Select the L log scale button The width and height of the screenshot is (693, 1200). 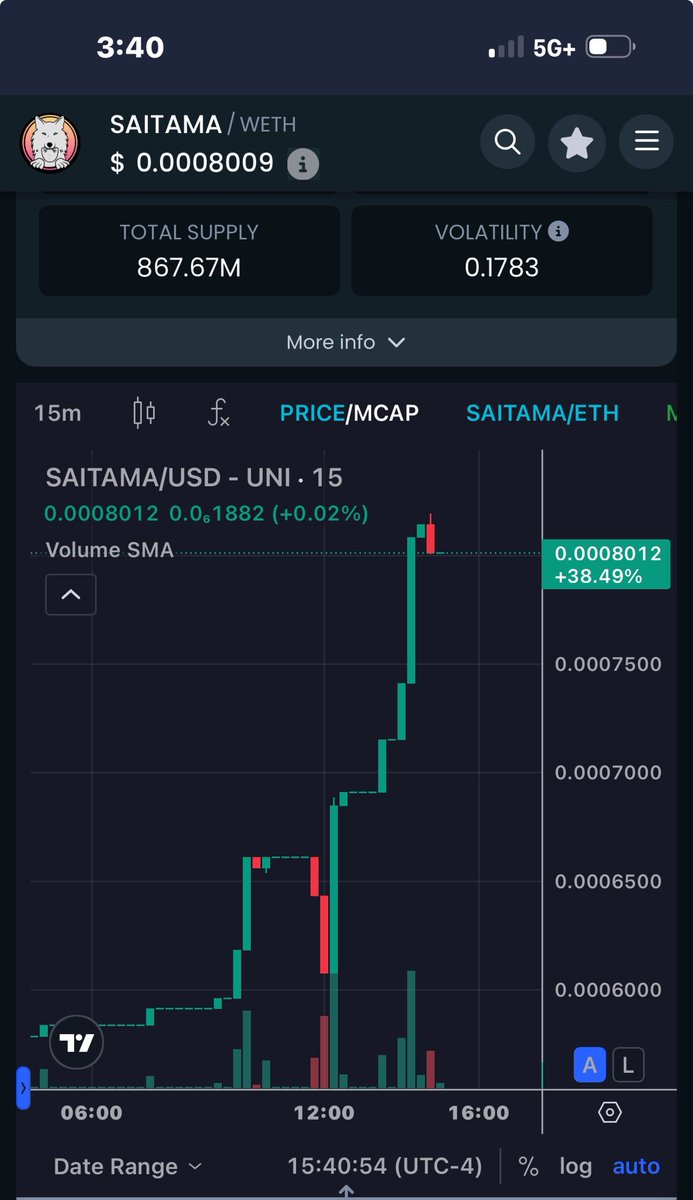(627, 1065)
